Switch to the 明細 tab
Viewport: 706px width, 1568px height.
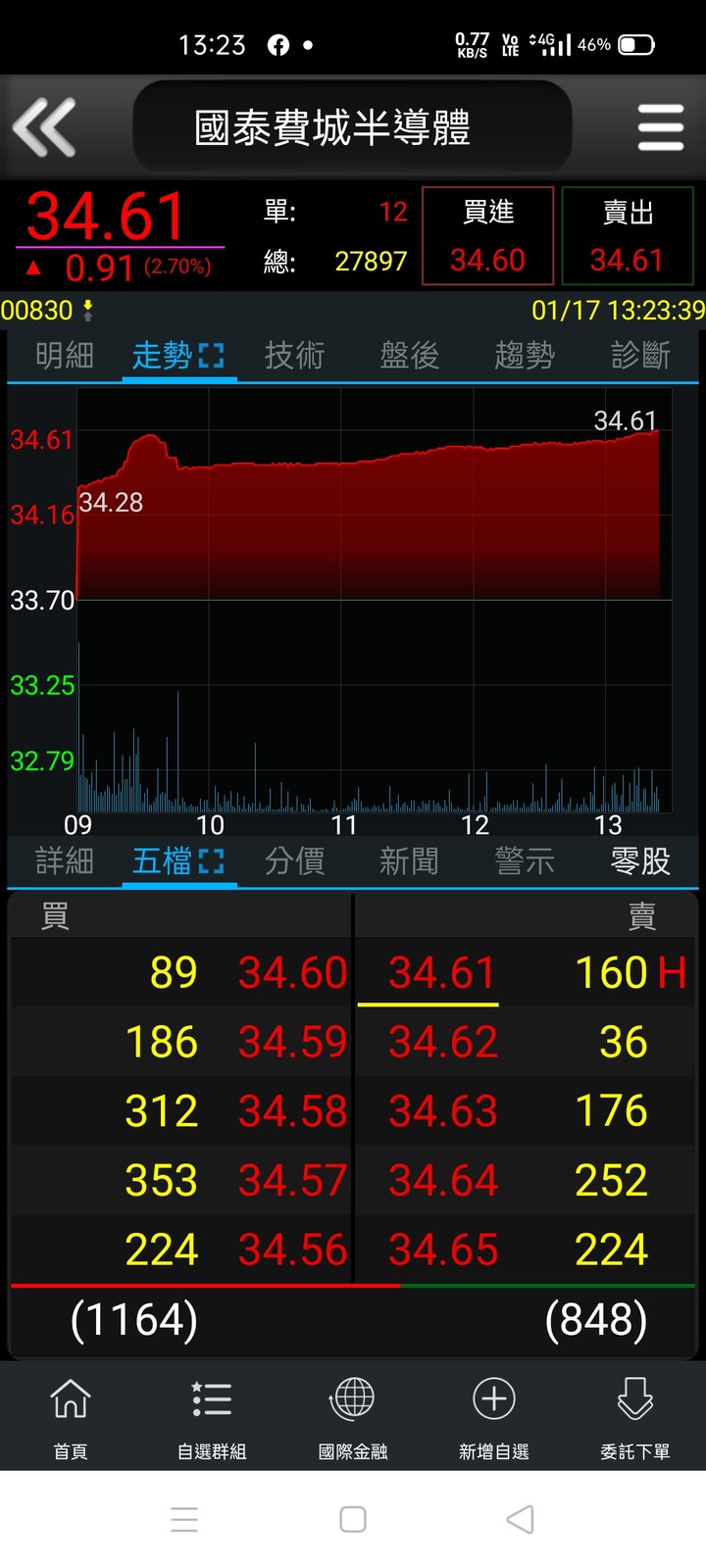[x=65, y=355]
